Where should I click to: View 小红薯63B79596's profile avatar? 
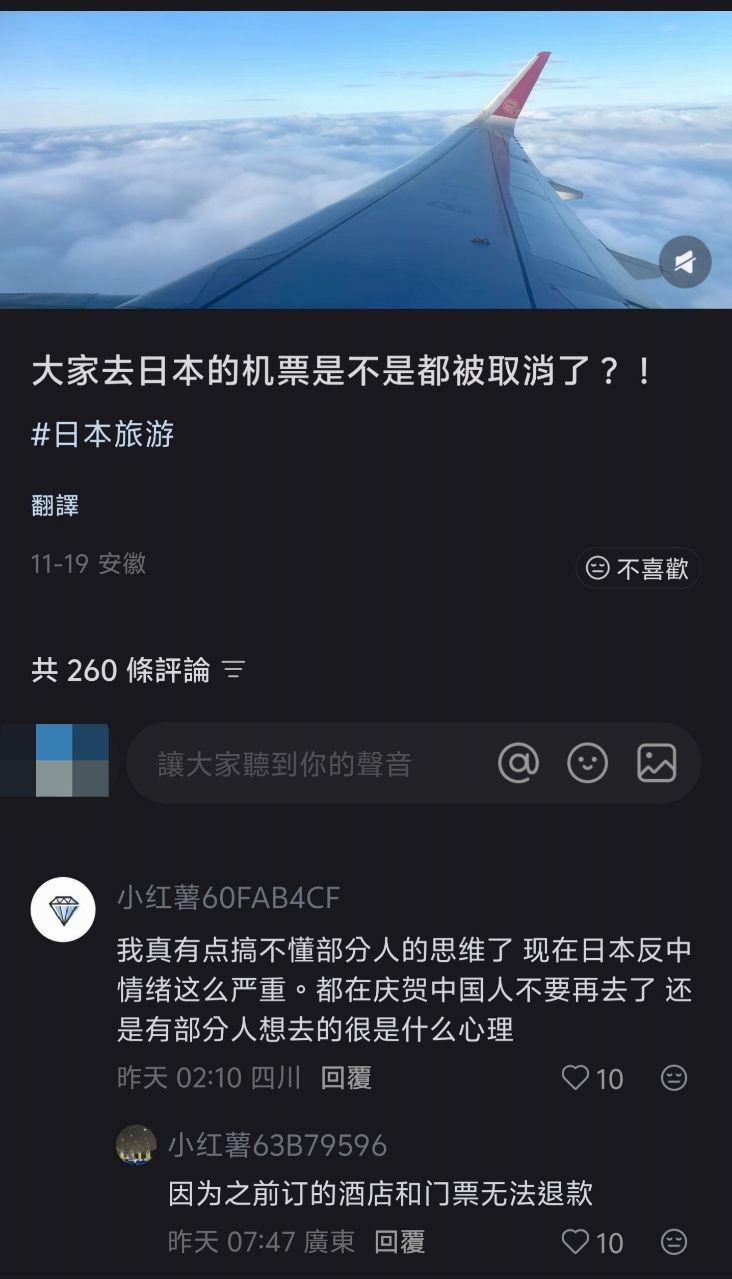[136, 1145]
